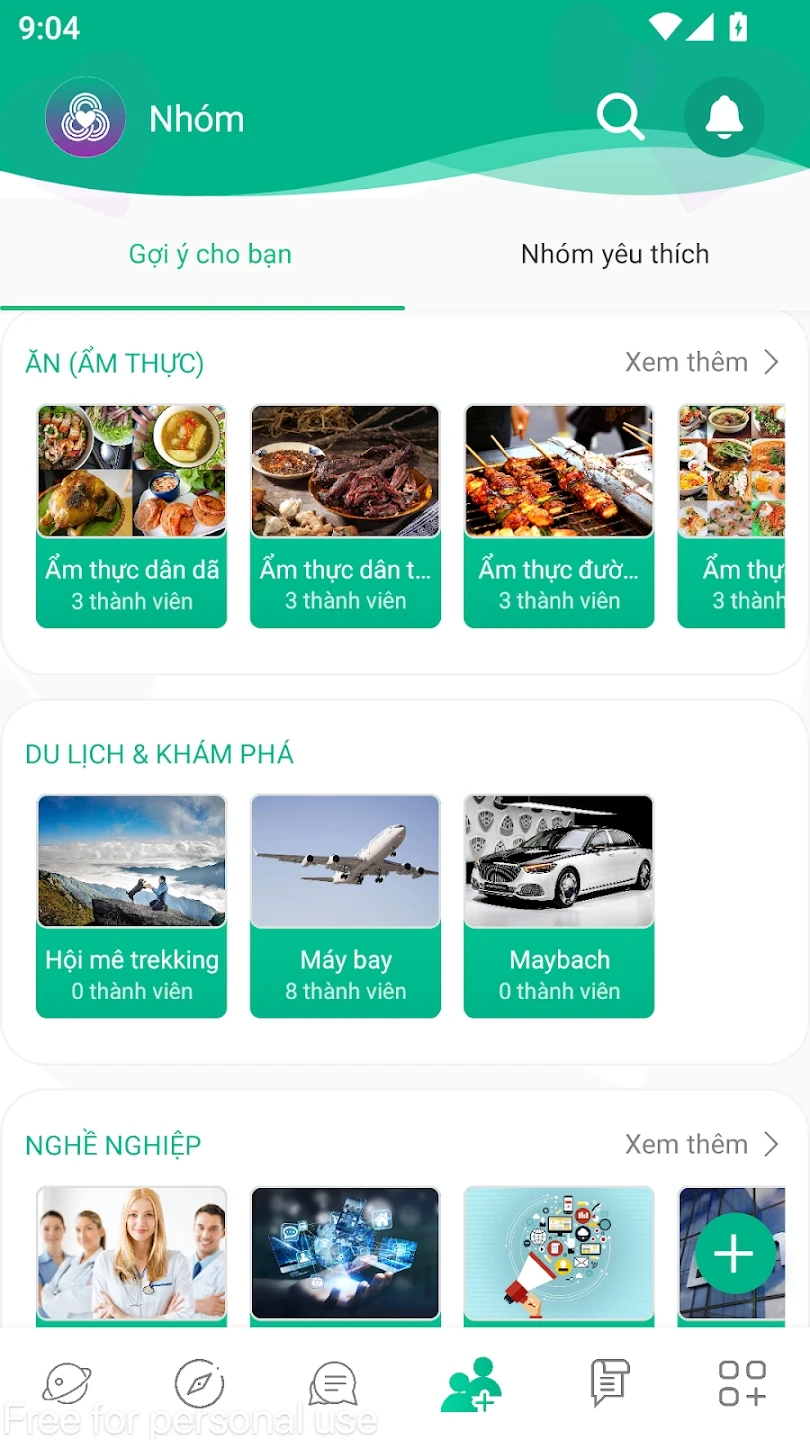The width and height of the screenshot is (810, 1440).
Task: Open the search icon in the header
Action: [x=620, y=118]
